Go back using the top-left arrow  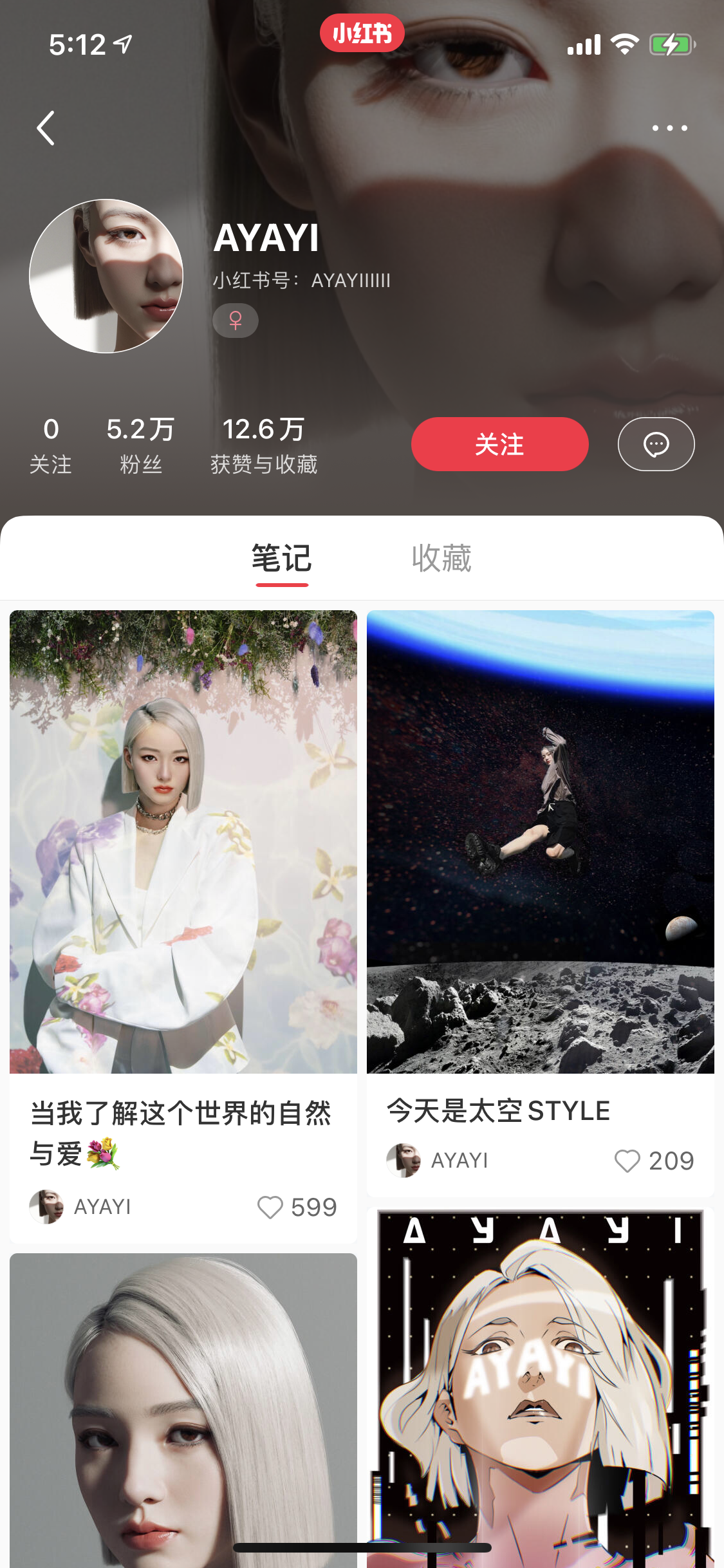(46, 128)
